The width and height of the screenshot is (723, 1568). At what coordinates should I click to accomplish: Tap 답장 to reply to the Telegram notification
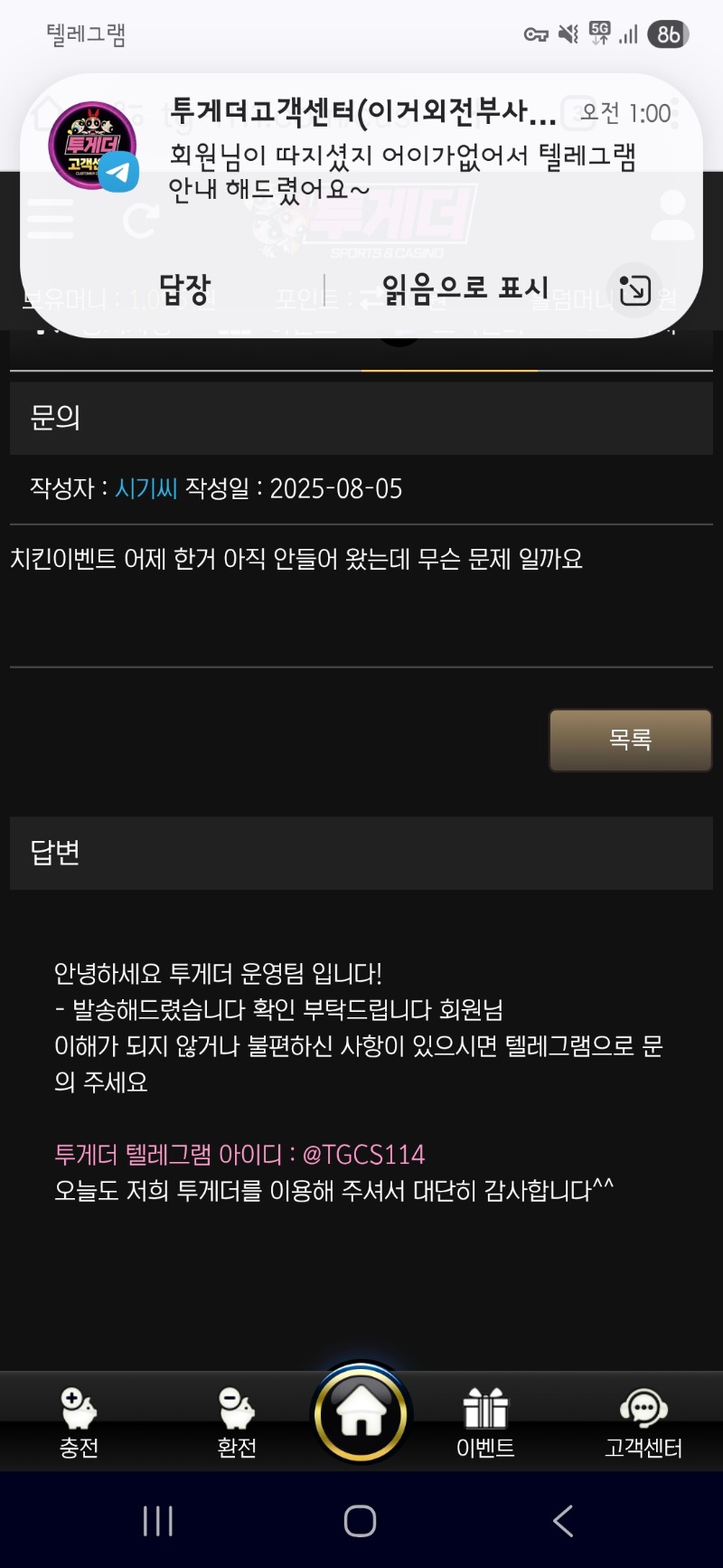[184, 289]
